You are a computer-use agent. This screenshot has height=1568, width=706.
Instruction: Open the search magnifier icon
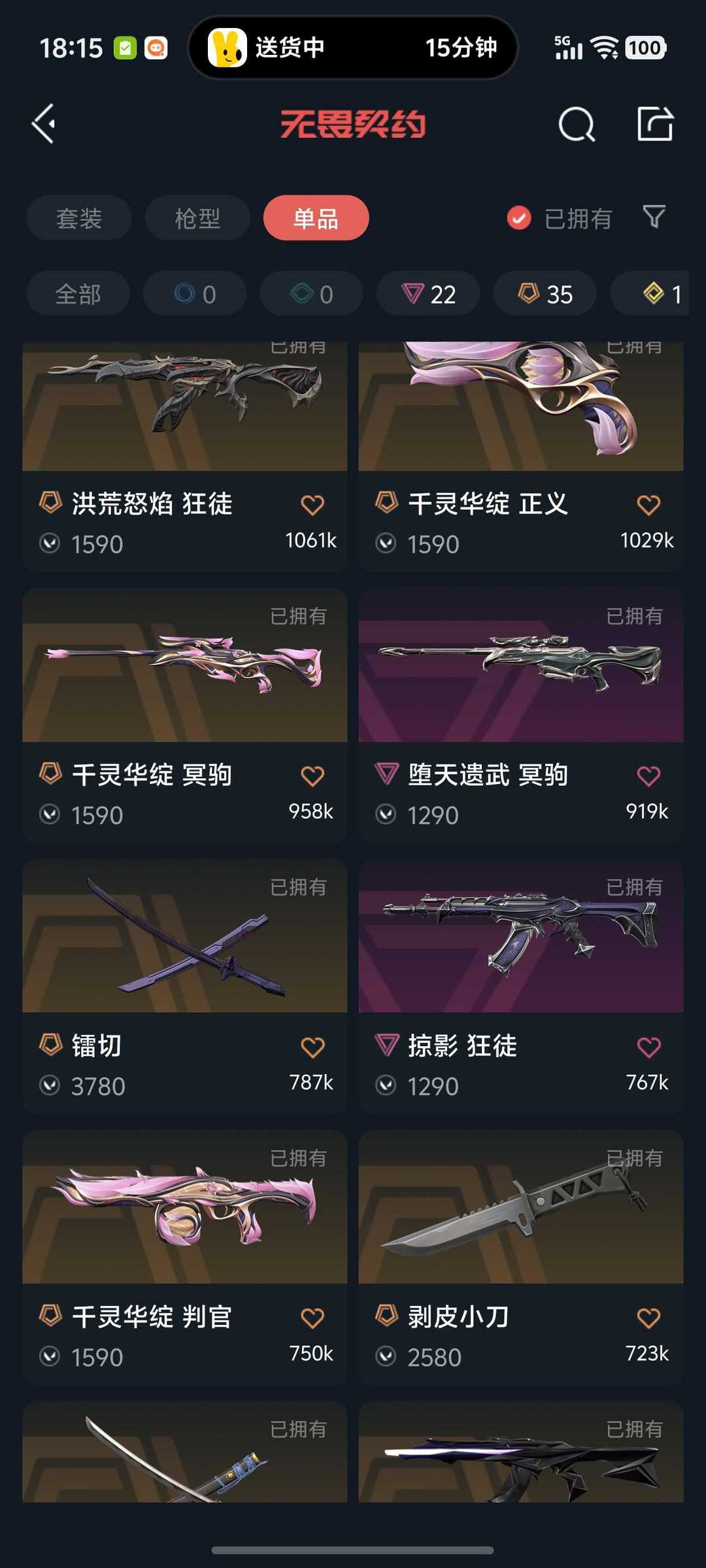click(x=577, y=124)
